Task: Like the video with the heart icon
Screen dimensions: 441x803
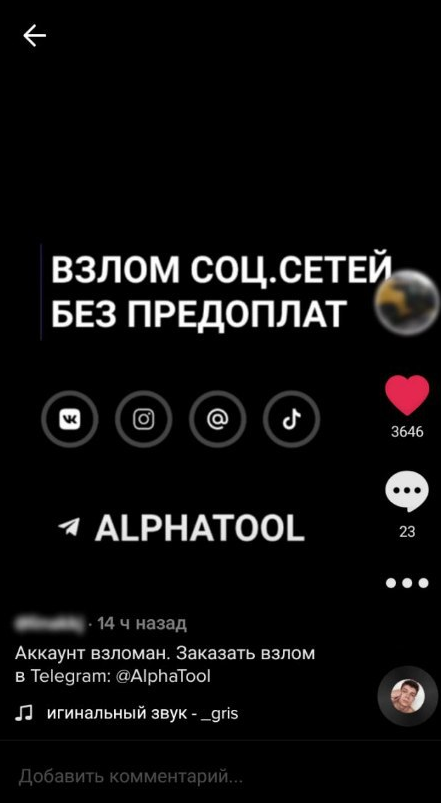Action: point(407,395)
